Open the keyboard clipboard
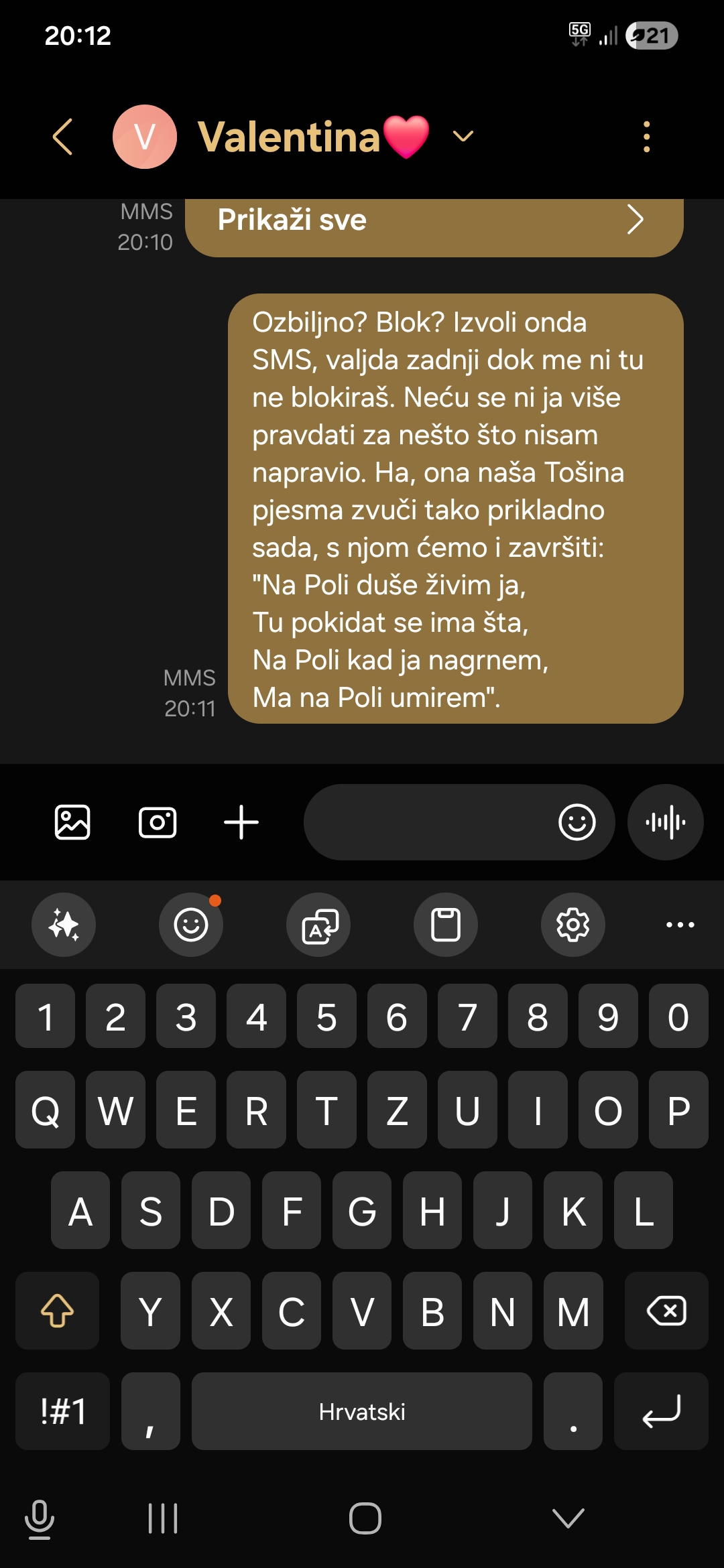The width and height of the screenshot is (724, 1568). 446,925
